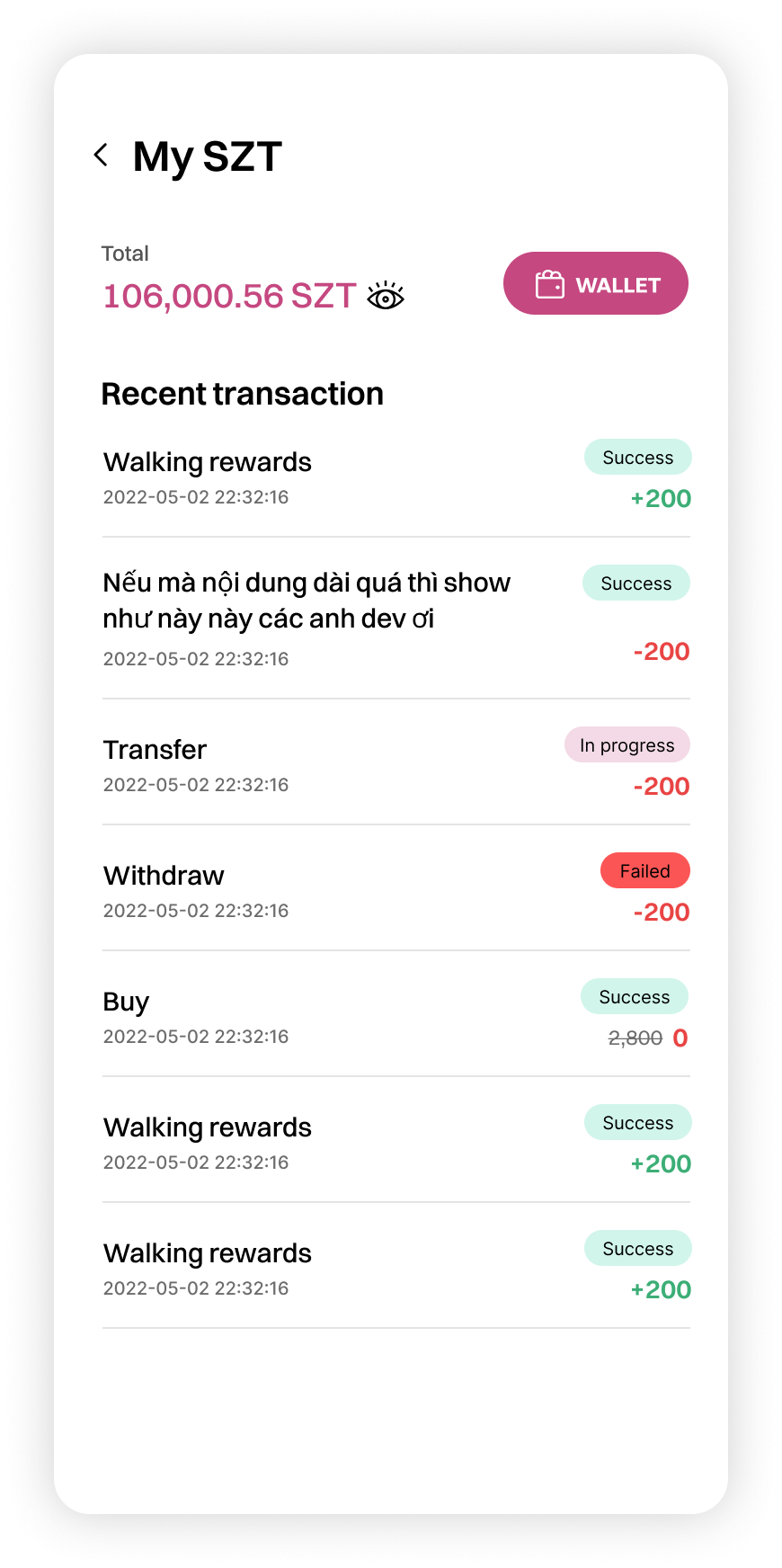
Task: Go back from My SZT
Action: [102, 156]
